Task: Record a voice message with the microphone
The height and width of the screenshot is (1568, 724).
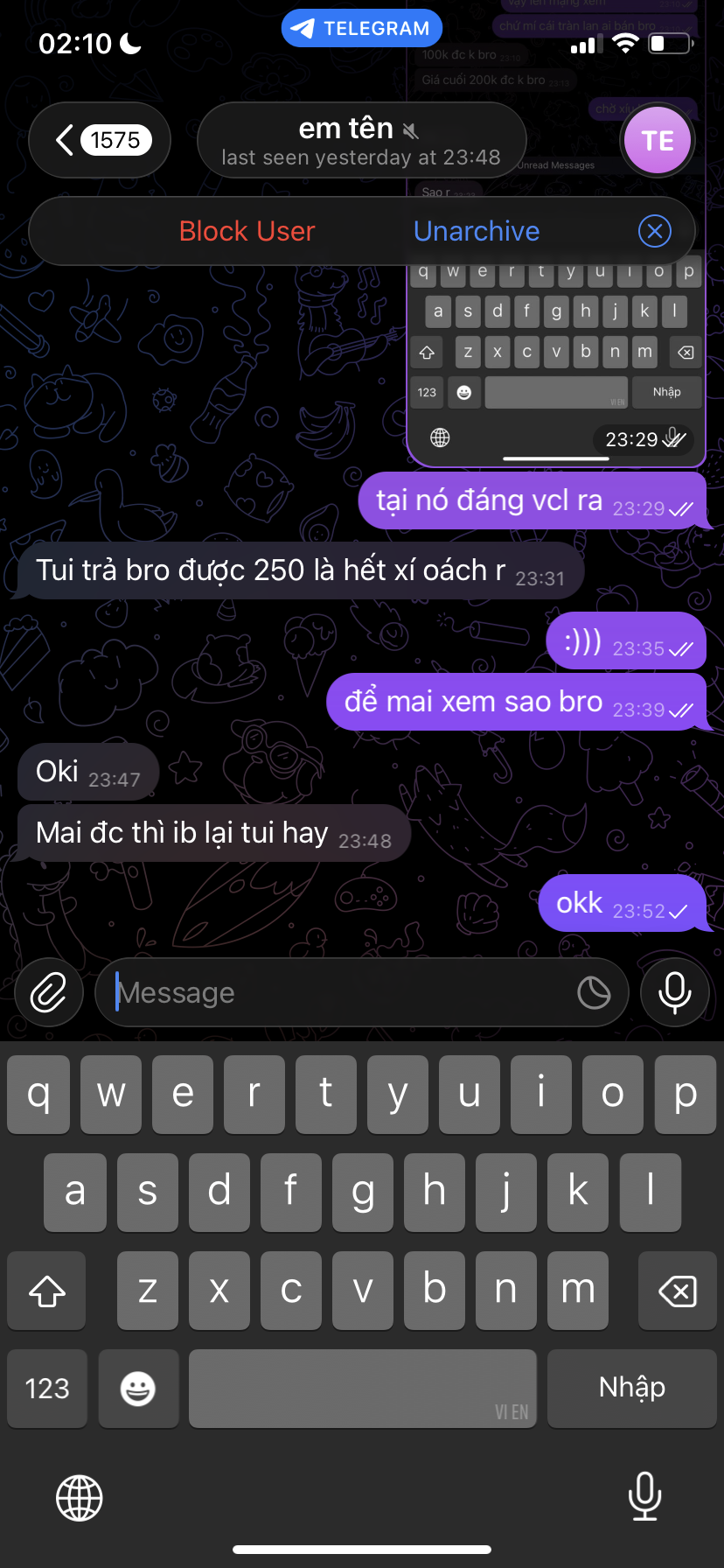Action: click(x=674, y=993)
